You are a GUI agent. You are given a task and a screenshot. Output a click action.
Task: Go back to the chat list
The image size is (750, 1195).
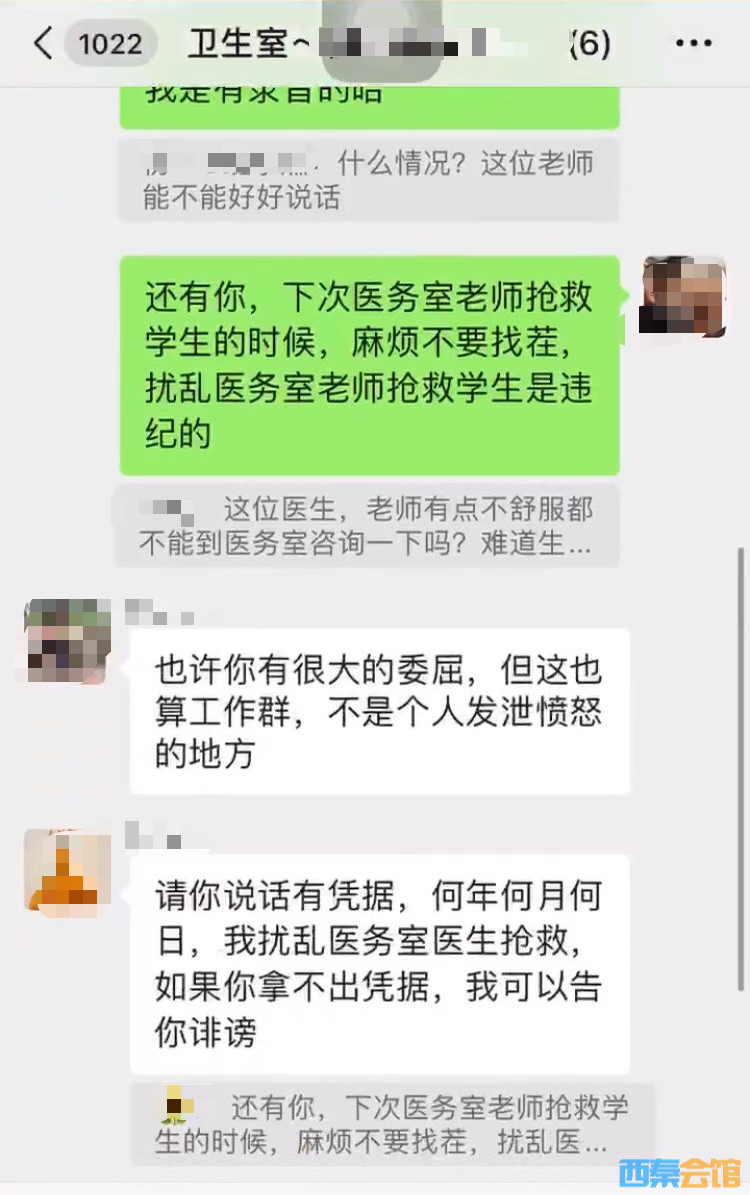pyautogui.click(x=42, y=44)
